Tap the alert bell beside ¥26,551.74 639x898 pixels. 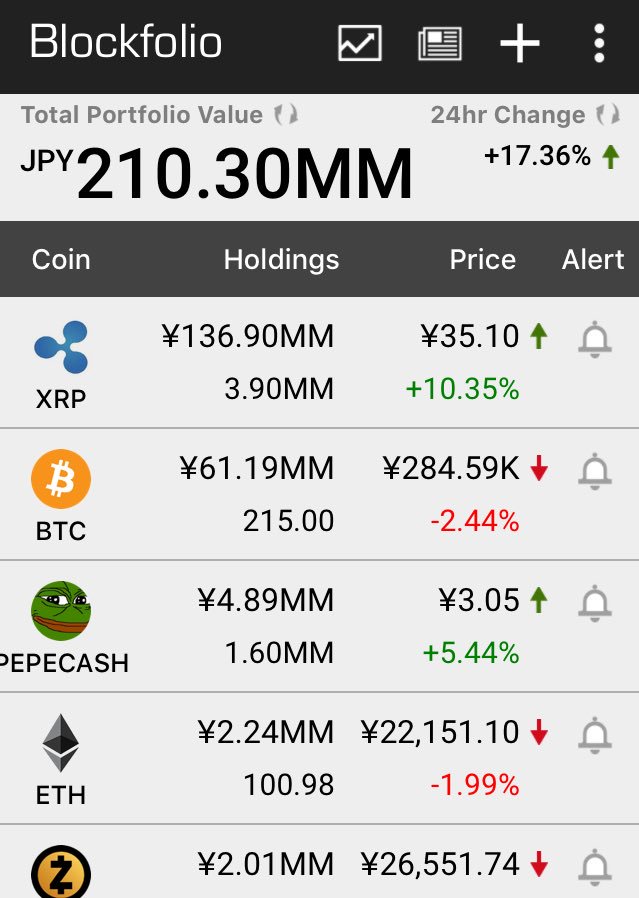pos(595,864)
